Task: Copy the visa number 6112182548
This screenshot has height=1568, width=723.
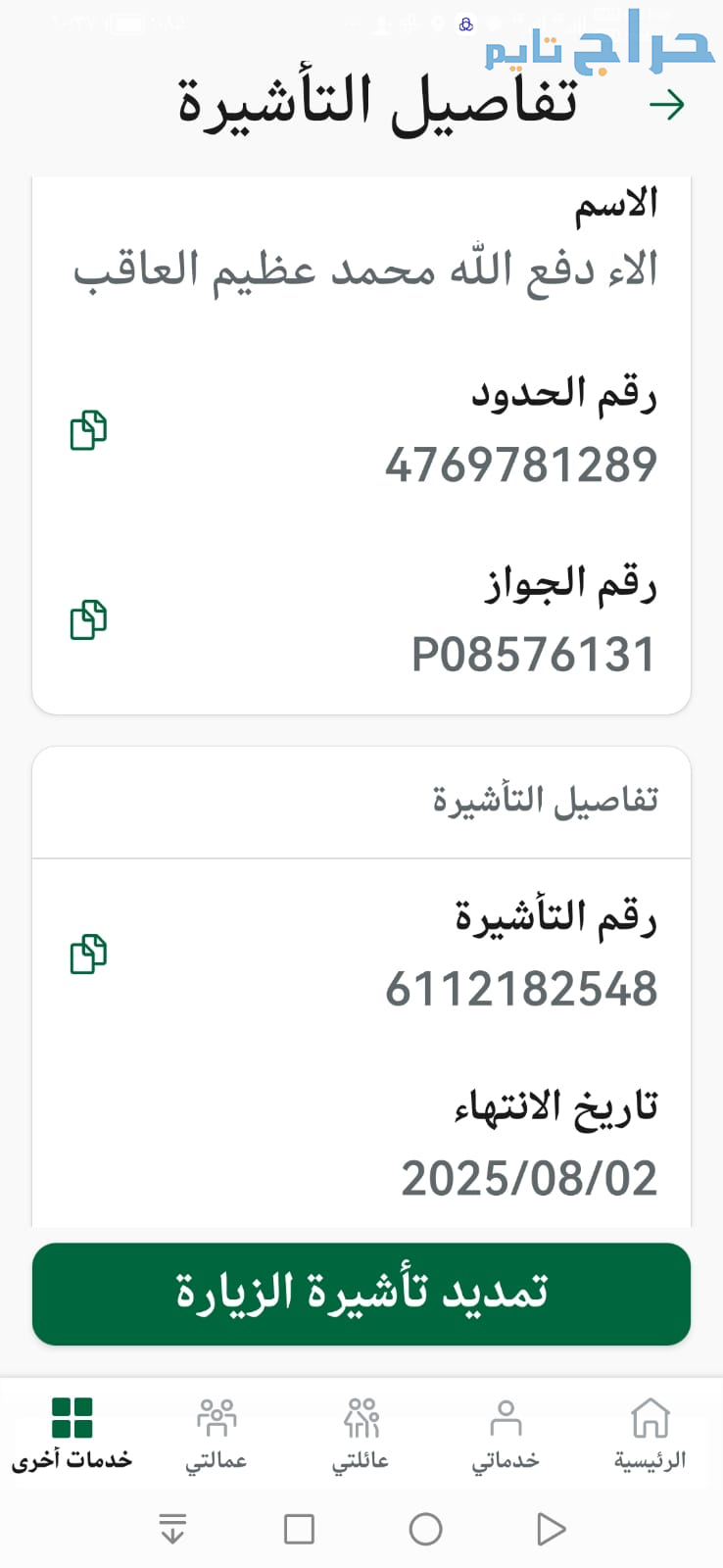Action: pos(88,954)
